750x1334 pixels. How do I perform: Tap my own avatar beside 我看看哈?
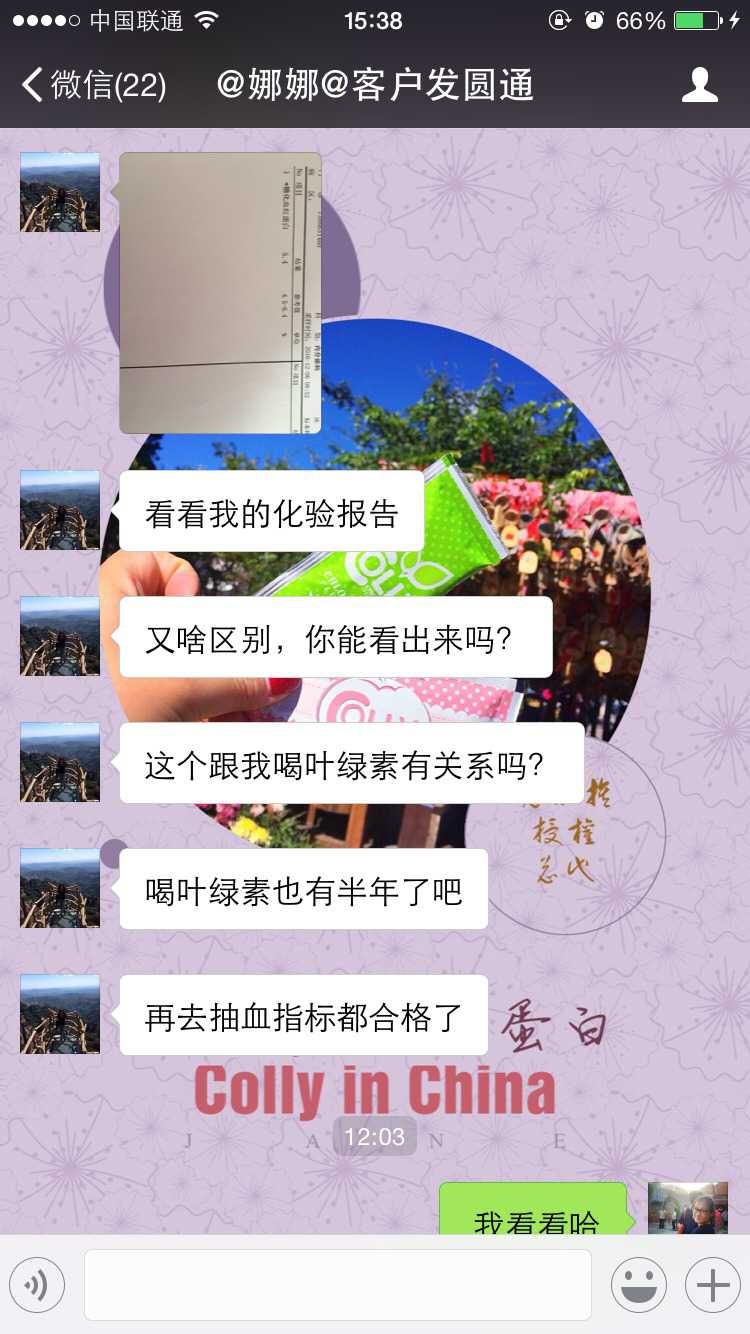tap(687, 1208)
